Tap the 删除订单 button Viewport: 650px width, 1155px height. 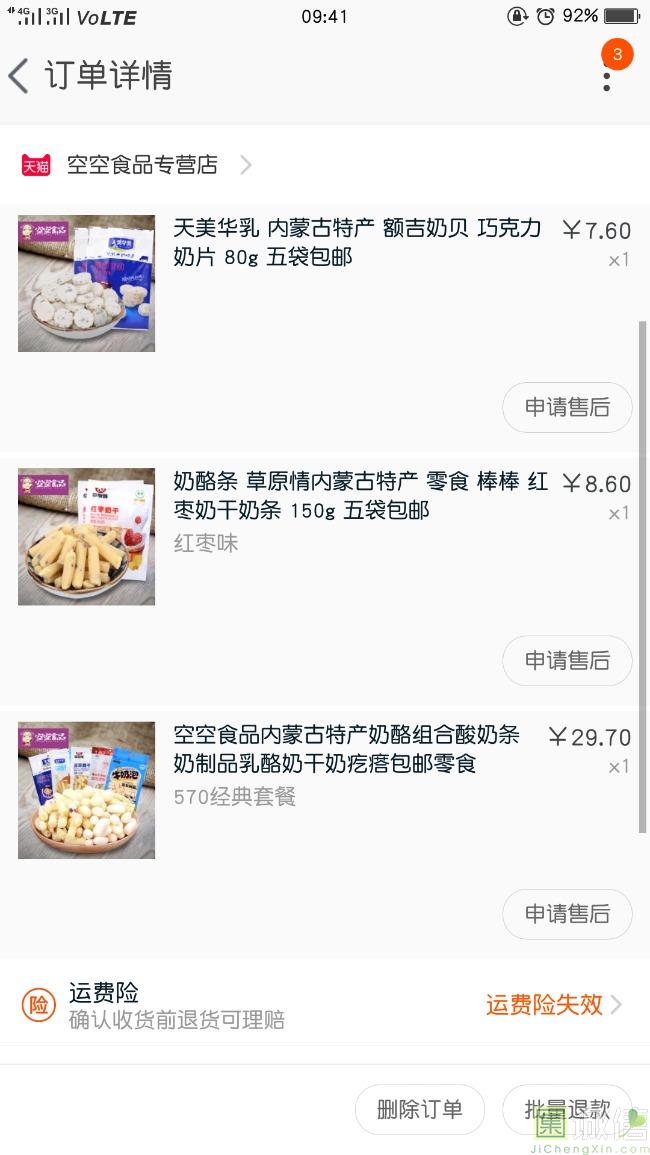[x=420, y=1109]
